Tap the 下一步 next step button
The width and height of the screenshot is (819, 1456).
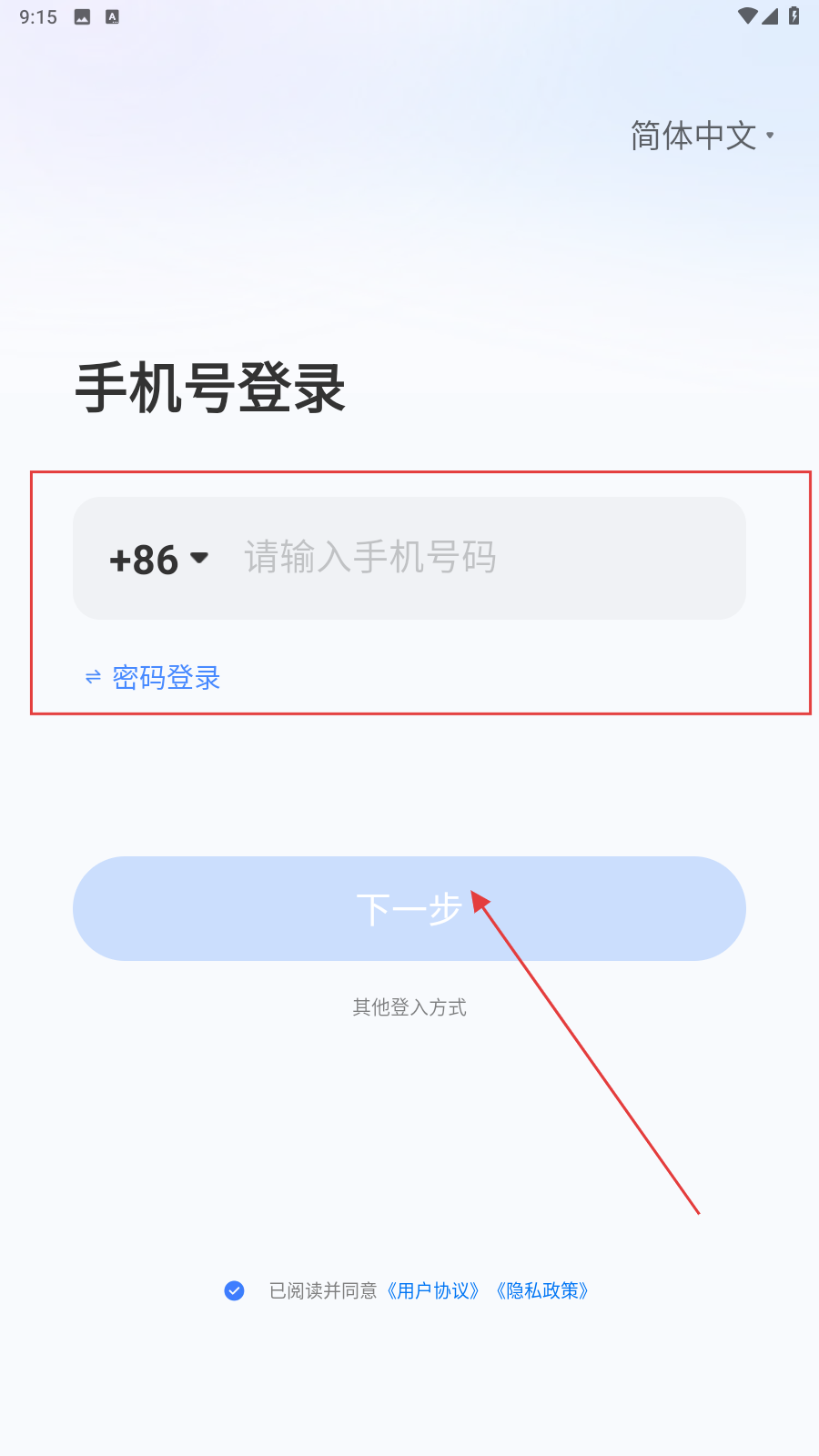point(409,908)
